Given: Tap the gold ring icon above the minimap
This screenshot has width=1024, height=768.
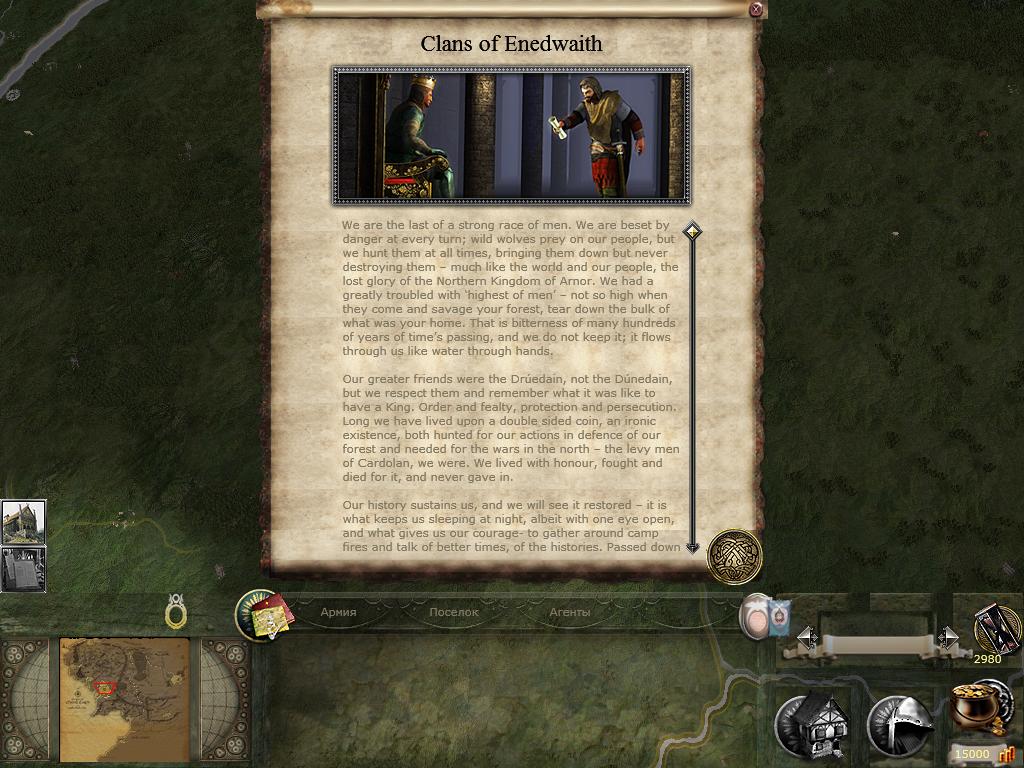Looking at the screenshot, I should coord(176,611).
